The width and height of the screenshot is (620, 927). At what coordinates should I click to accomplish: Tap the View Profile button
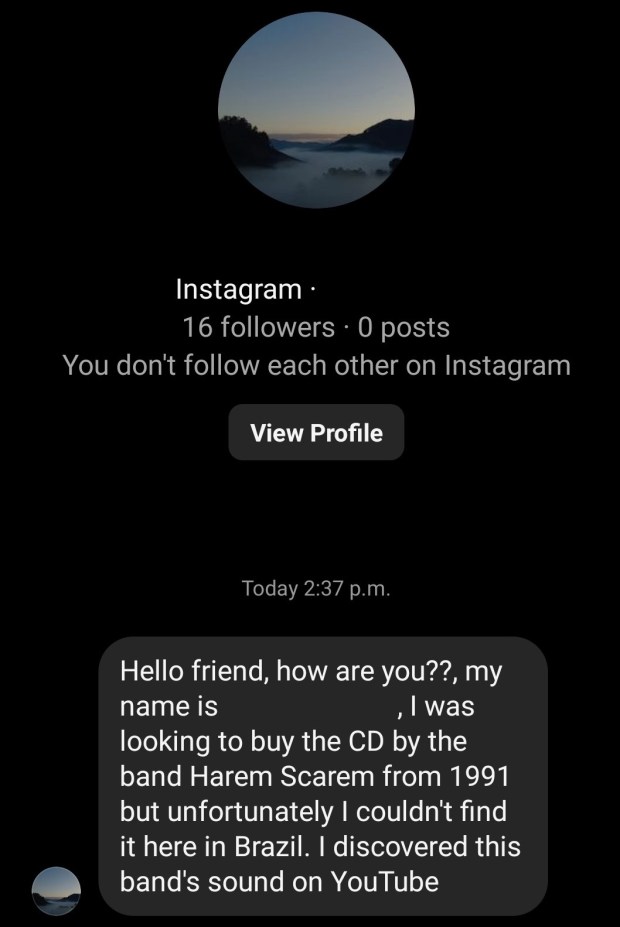(316, 433)
